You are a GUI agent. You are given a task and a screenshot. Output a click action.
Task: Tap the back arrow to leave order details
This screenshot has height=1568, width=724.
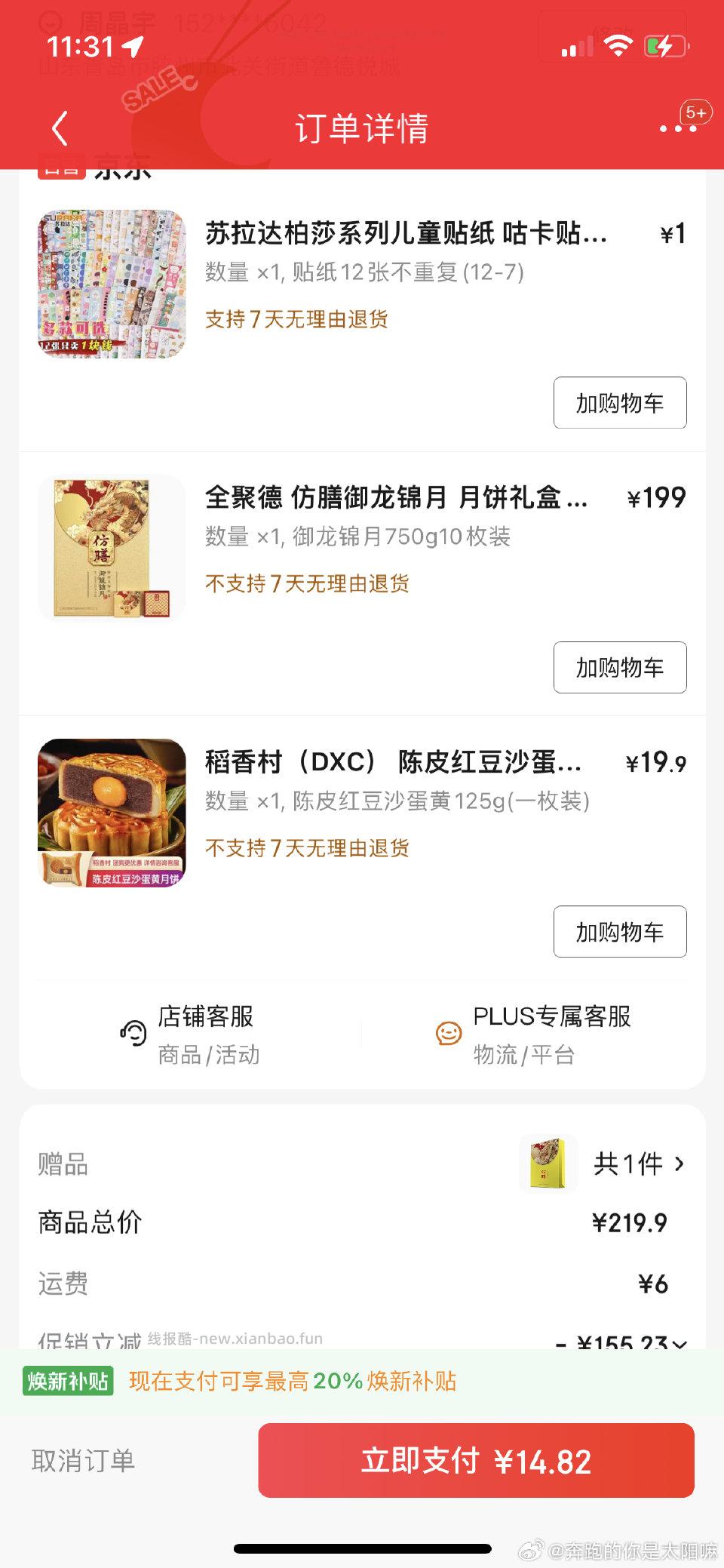59,128
